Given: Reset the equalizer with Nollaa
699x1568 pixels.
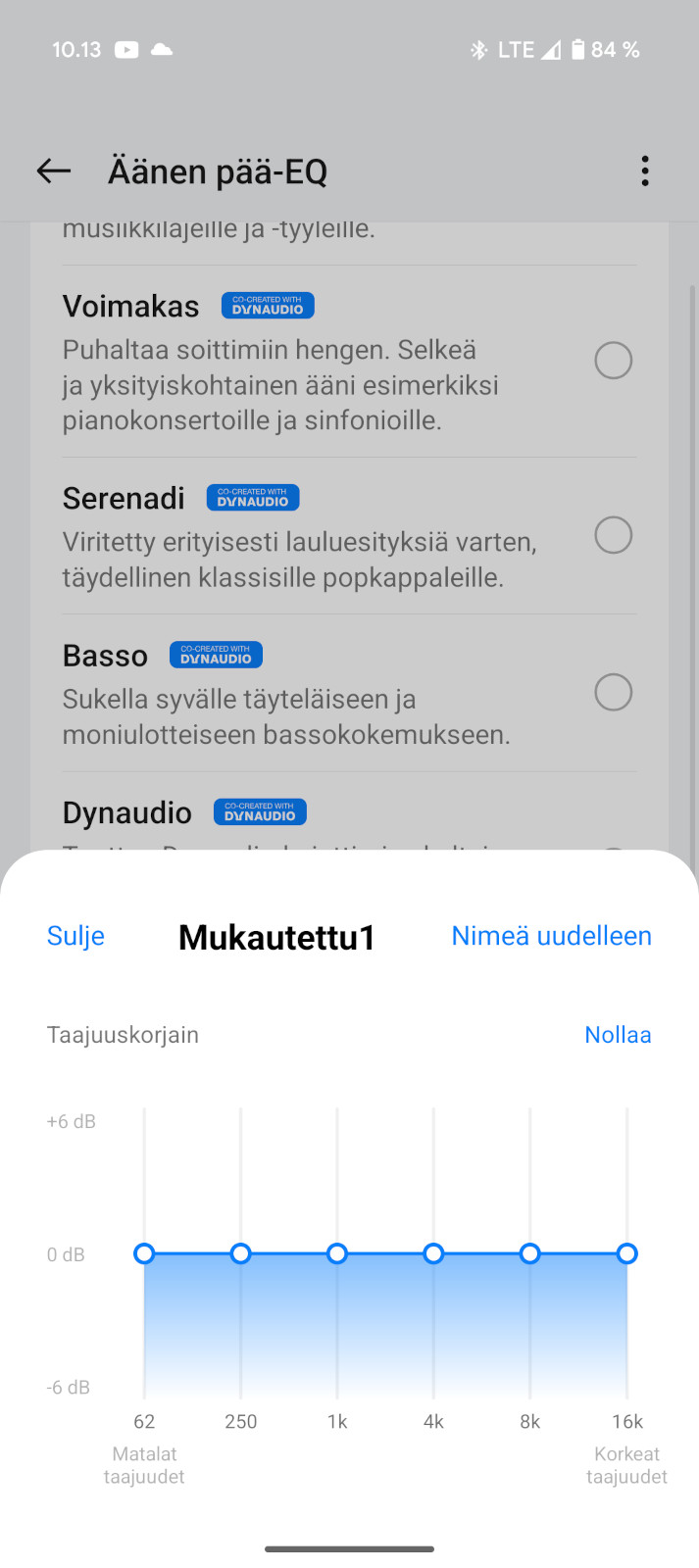Looking at the screenshot, I should [618, 1035].
